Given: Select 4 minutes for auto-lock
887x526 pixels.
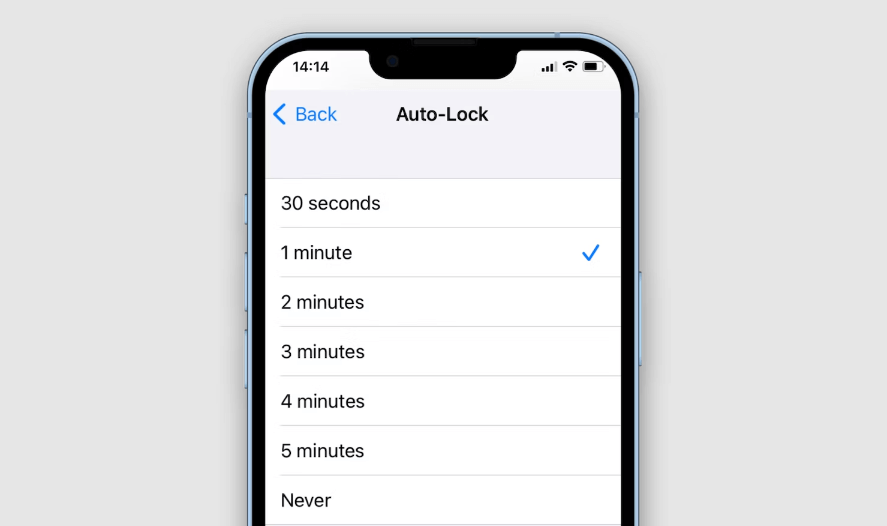Looking at the screenshot, I should point(323,401).
